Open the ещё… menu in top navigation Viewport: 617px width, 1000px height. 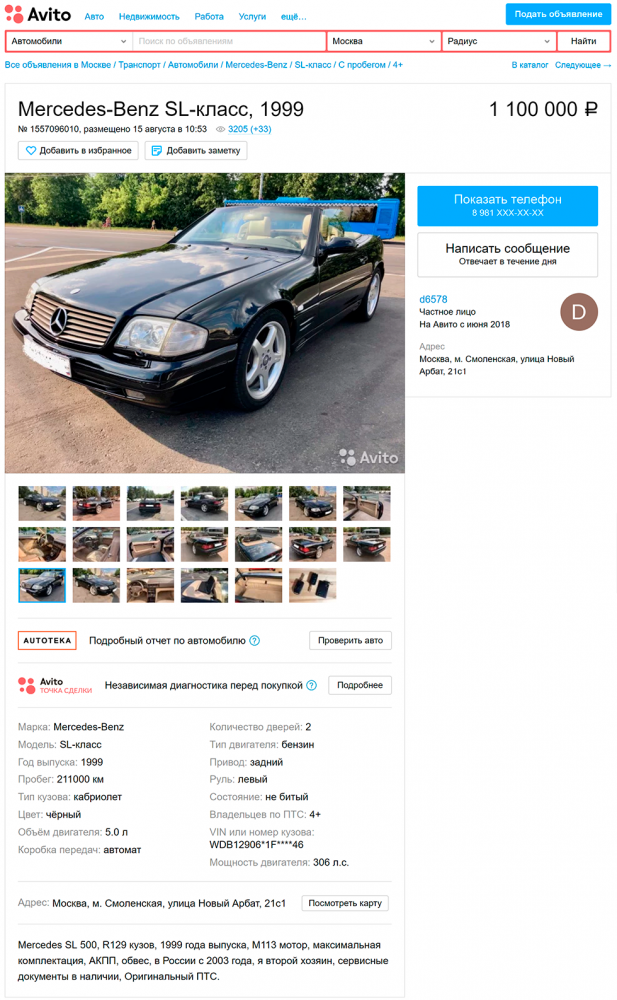pyautogui.click(x=294, y=16)
